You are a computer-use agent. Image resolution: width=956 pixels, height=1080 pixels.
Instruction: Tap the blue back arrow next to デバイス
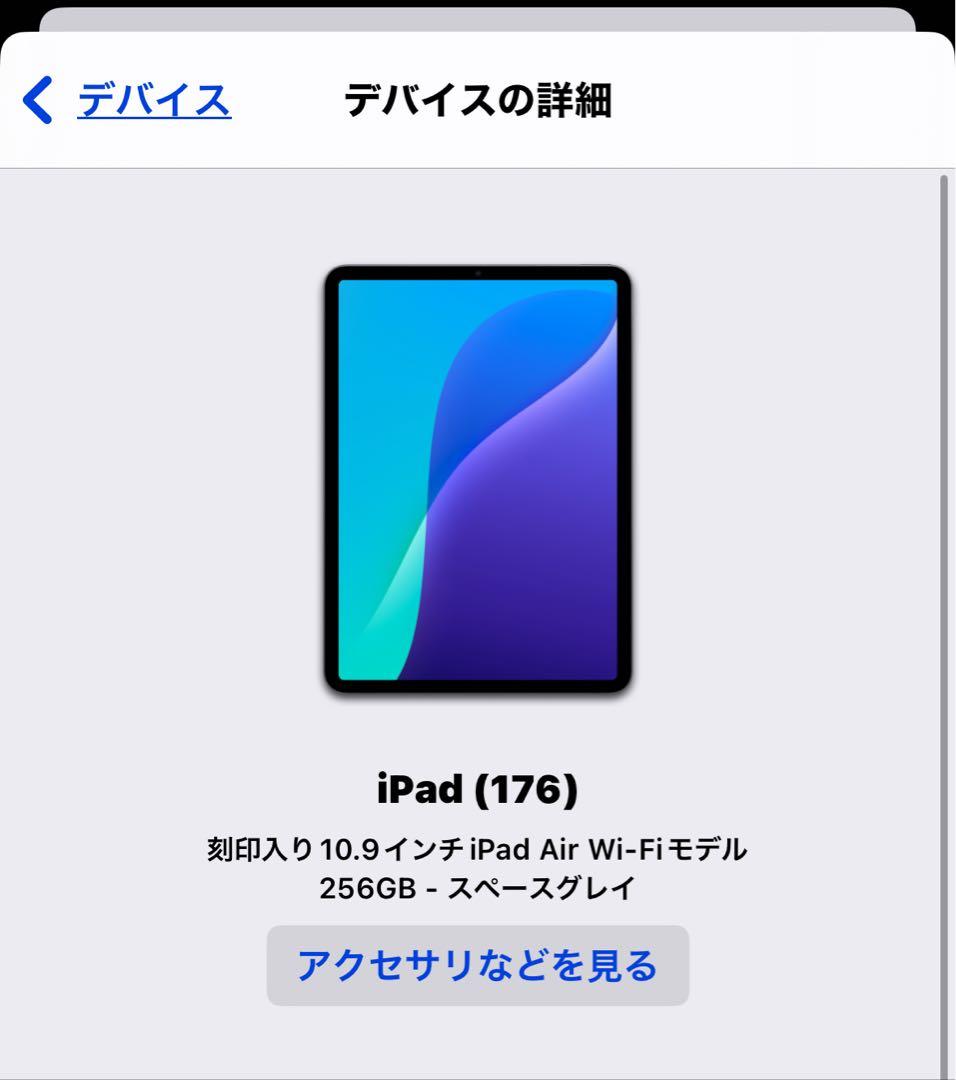[x=38, y=98]
